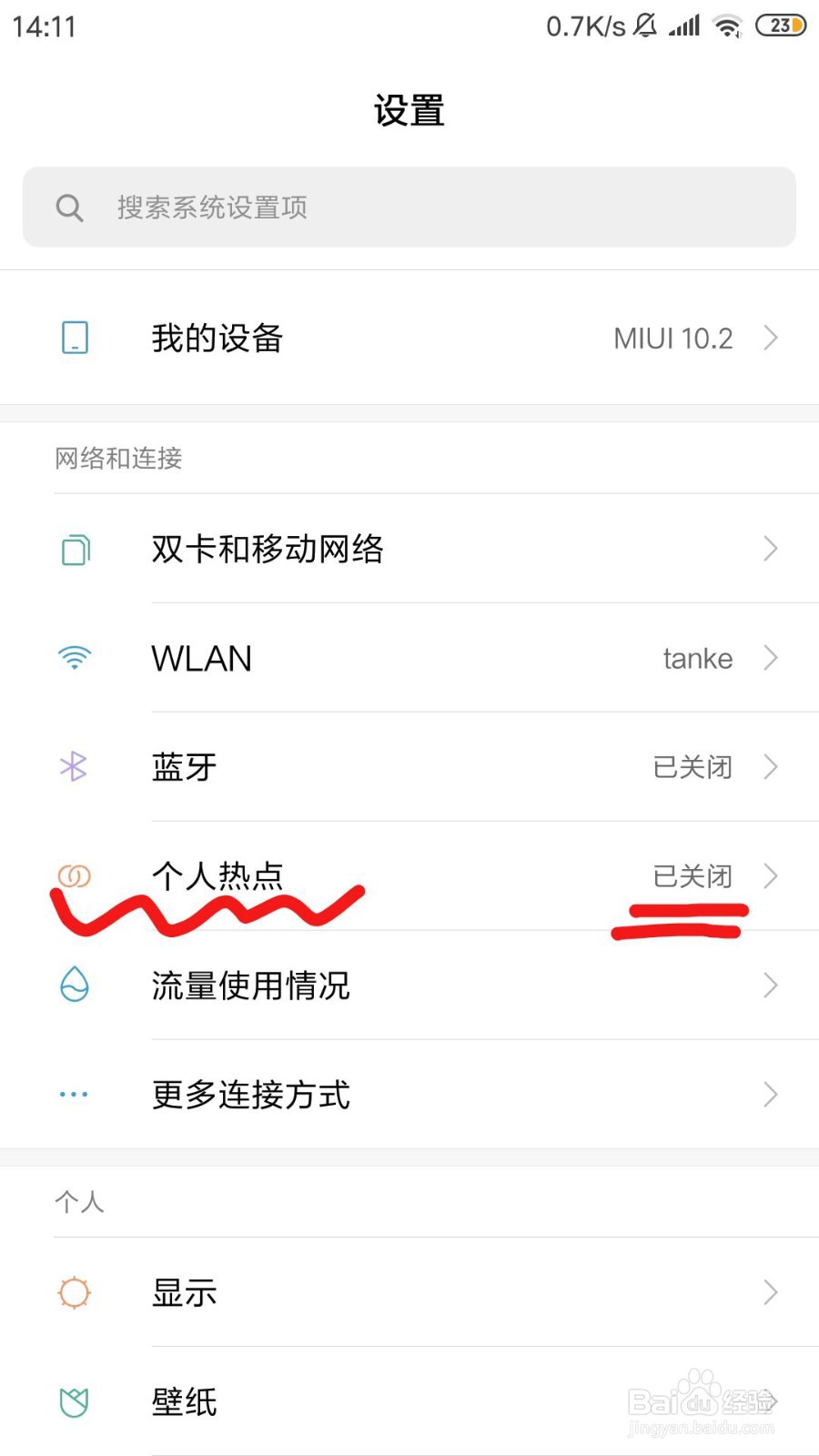
Task: Enable personal hotspot showing 已关闭
Action: [x=692, y=875]
